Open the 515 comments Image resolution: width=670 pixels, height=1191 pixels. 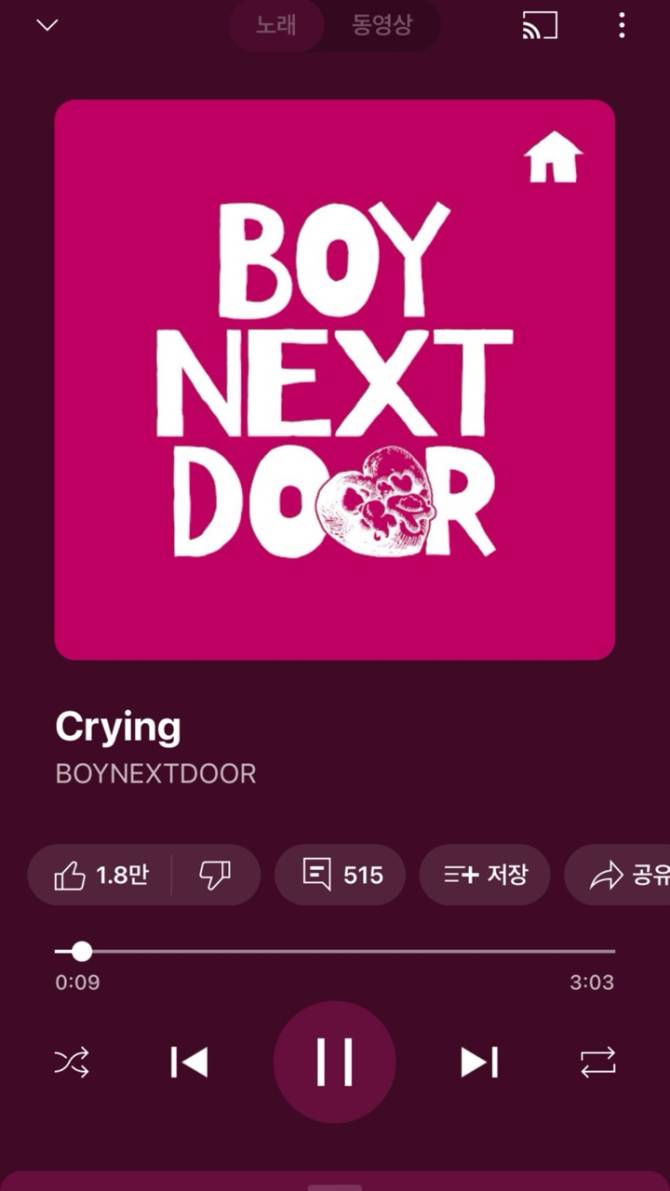coord(341,876)
